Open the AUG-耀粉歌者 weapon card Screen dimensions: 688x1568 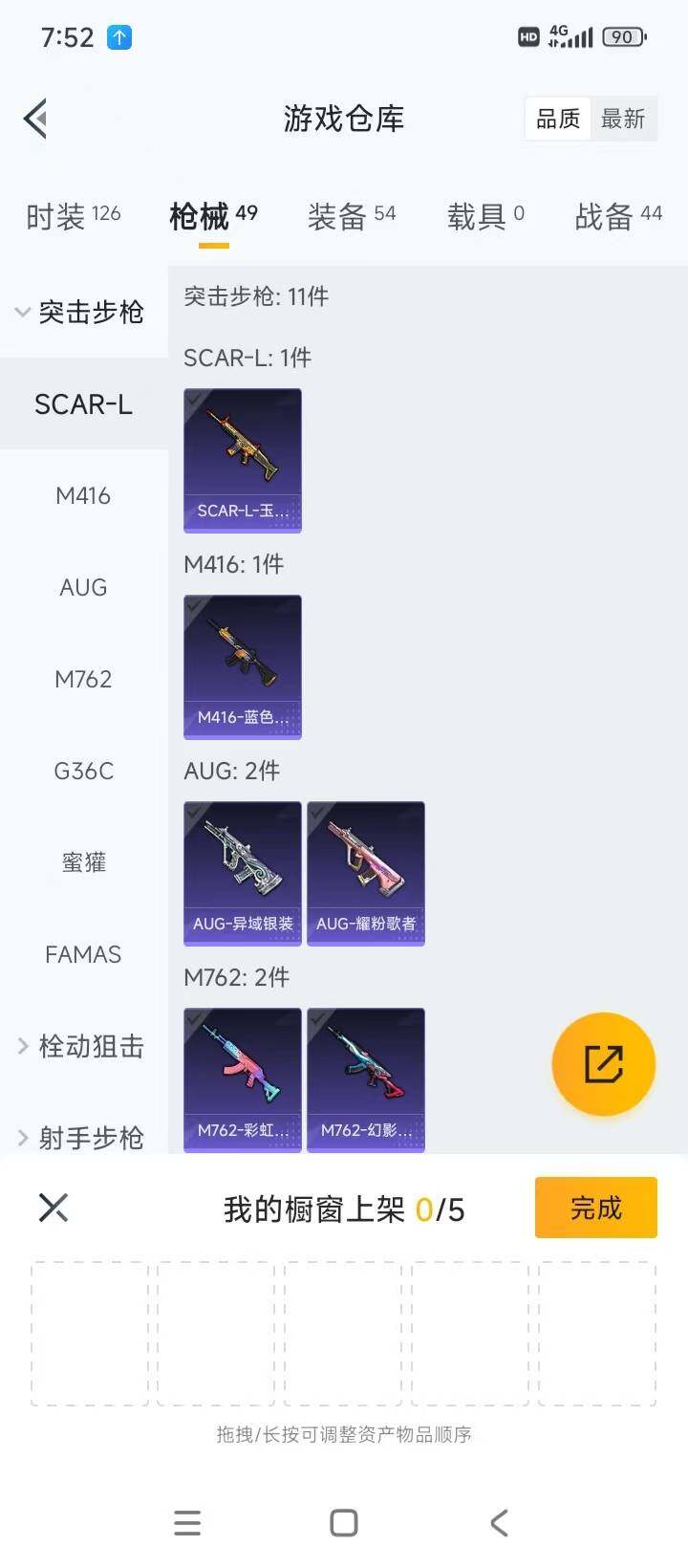click(366, 873)
